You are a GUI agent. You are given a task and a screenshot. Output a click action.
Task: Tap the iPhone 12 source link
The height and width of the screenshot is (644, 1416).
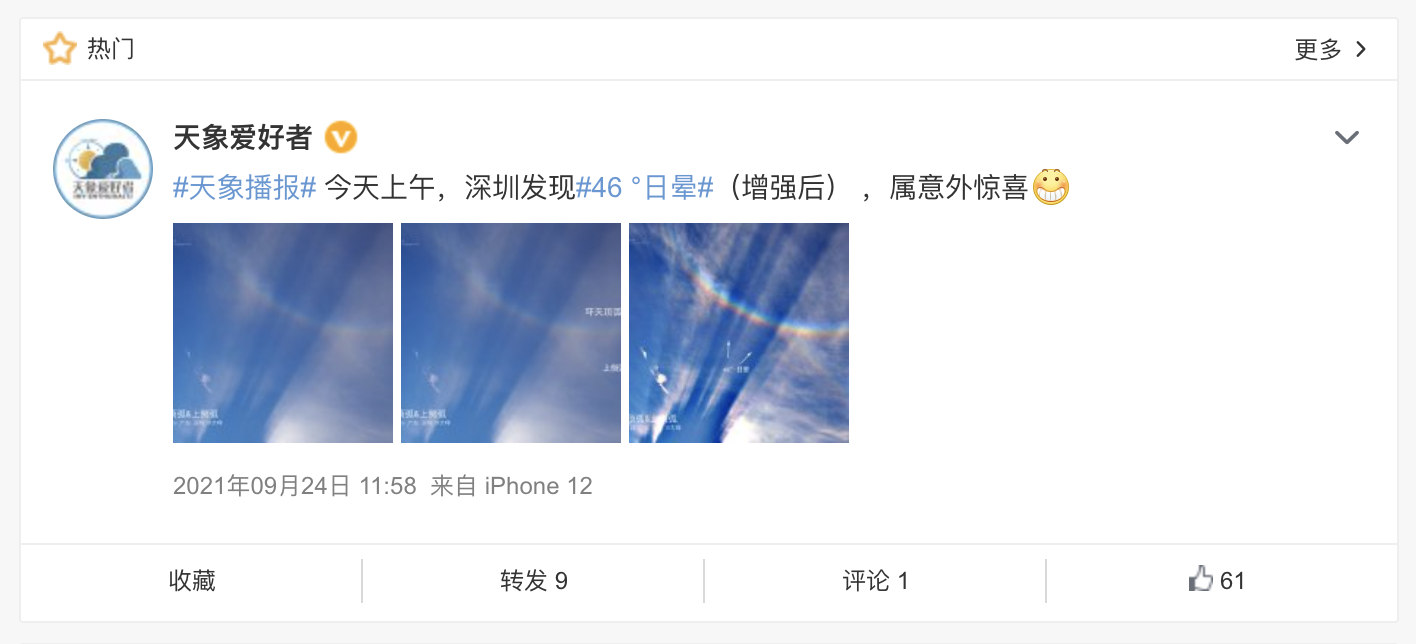[x=538, y=487]
